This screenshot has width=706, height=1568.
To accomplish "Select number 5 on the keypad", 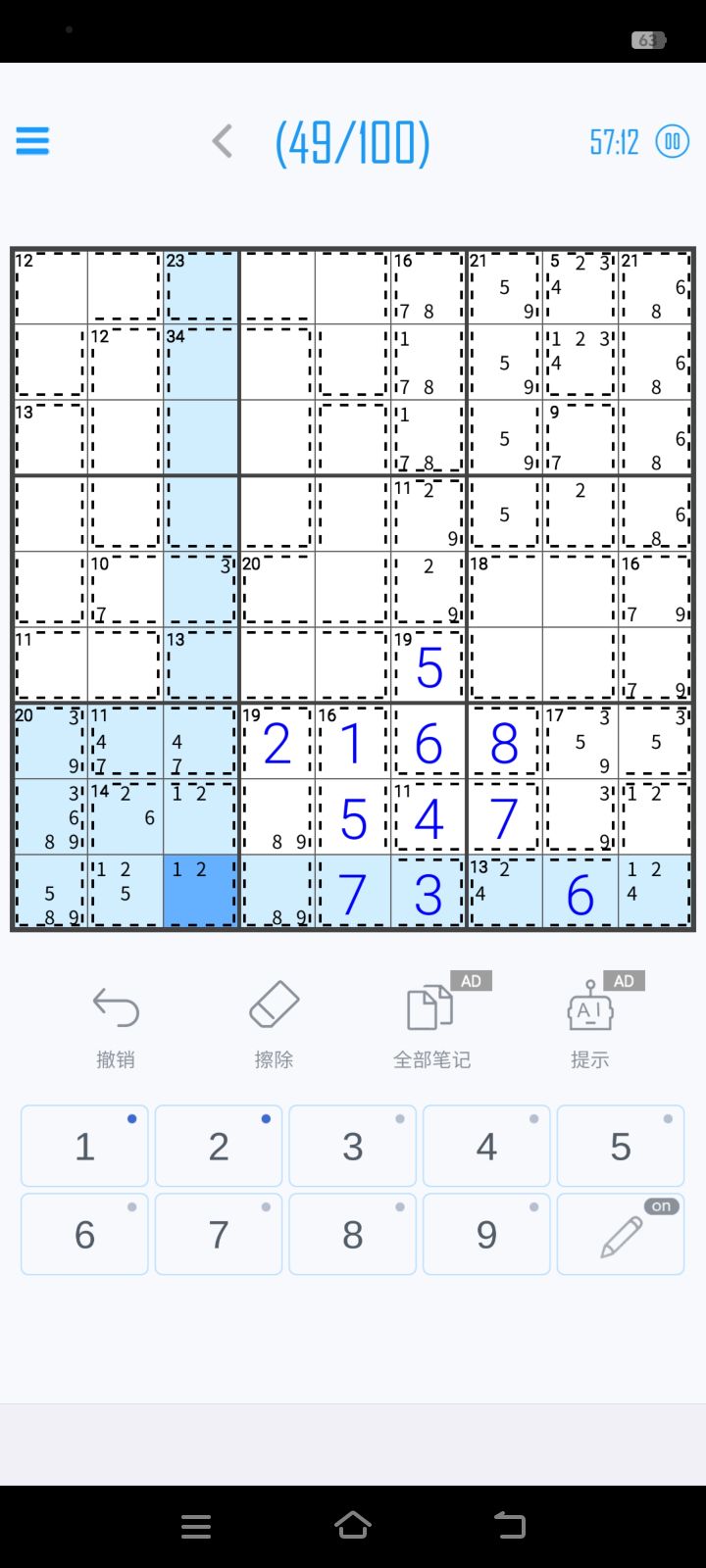I will (x=620, y=1145).
